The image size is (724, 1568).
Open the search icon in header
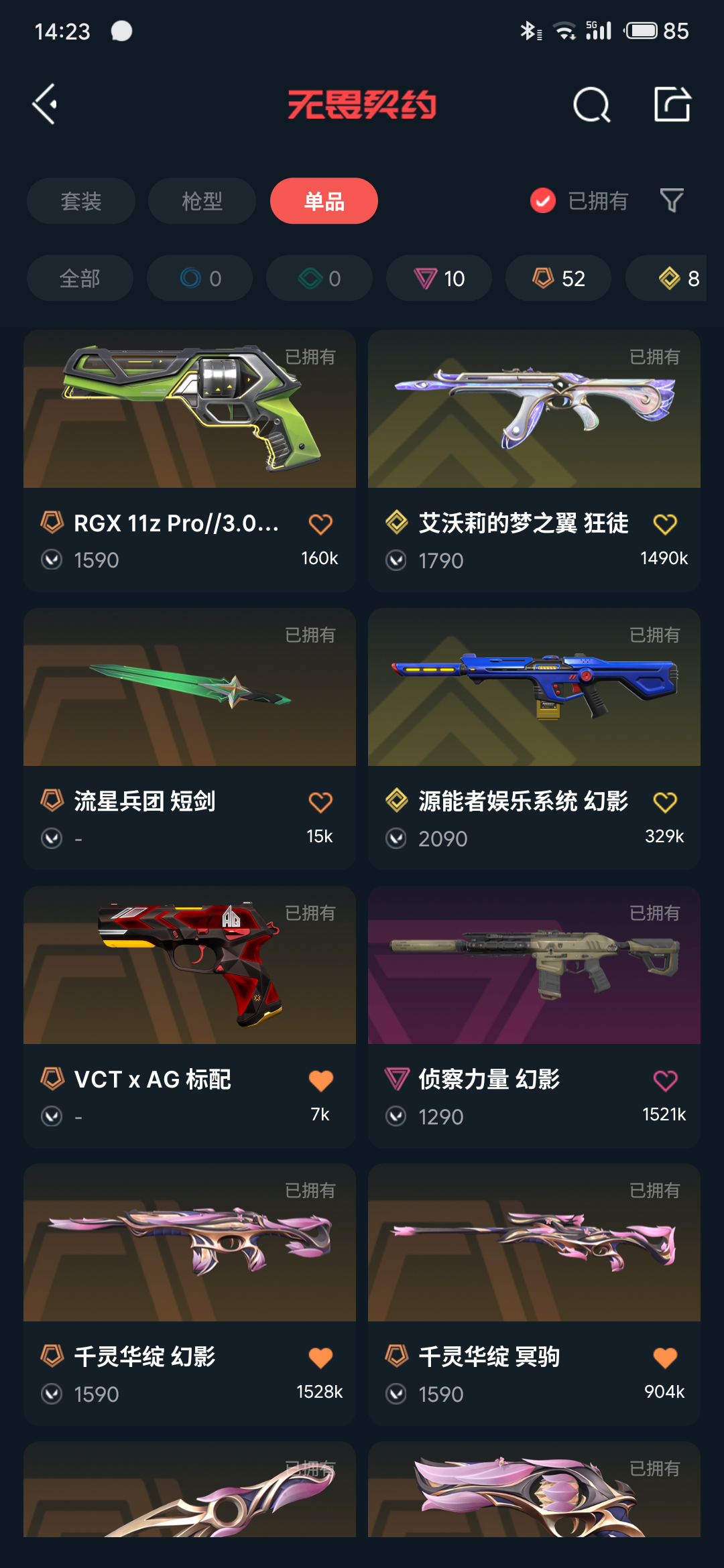591,105
